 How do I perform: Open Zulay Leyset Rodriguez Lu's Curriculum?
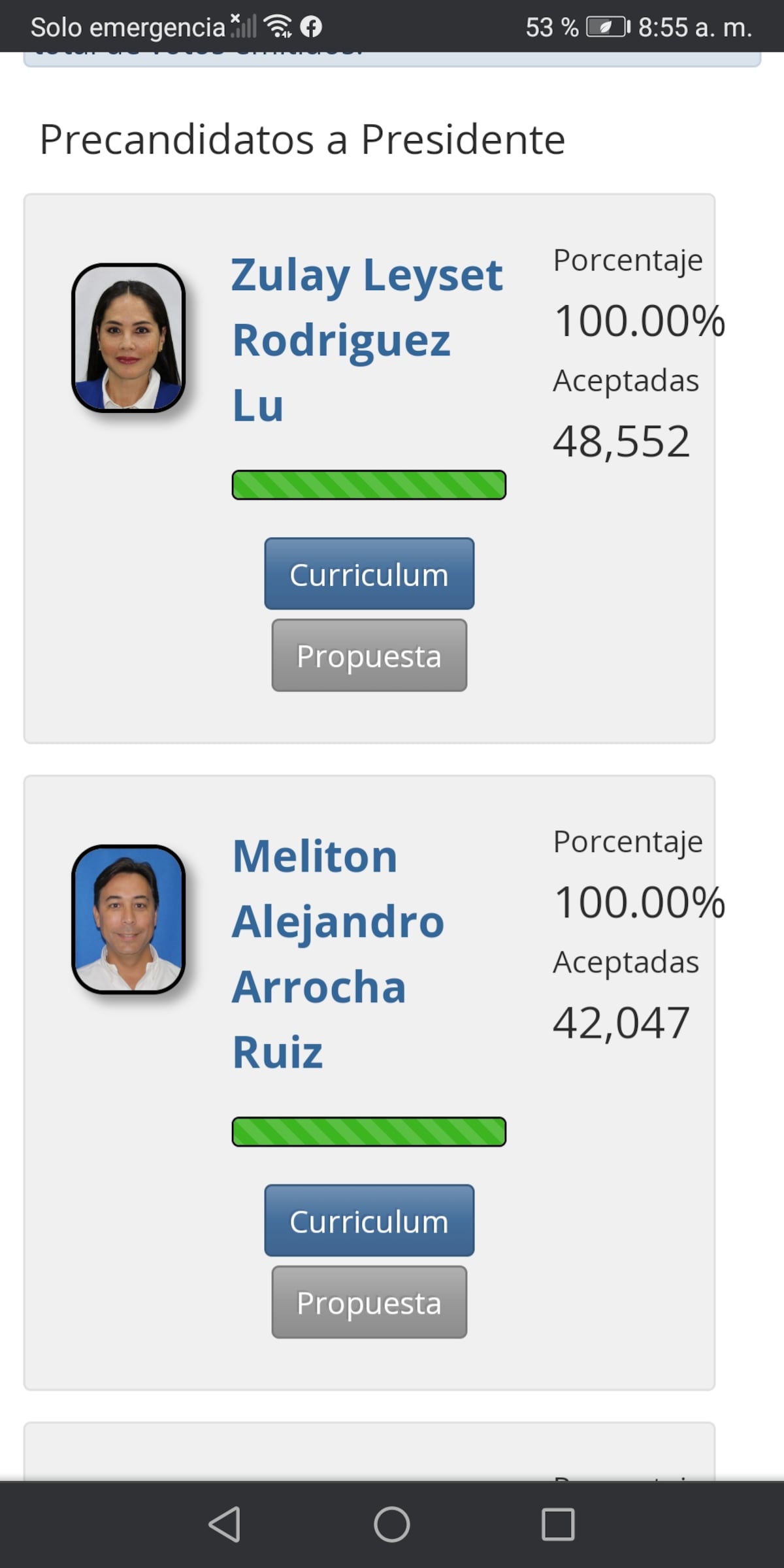(369, 574)
